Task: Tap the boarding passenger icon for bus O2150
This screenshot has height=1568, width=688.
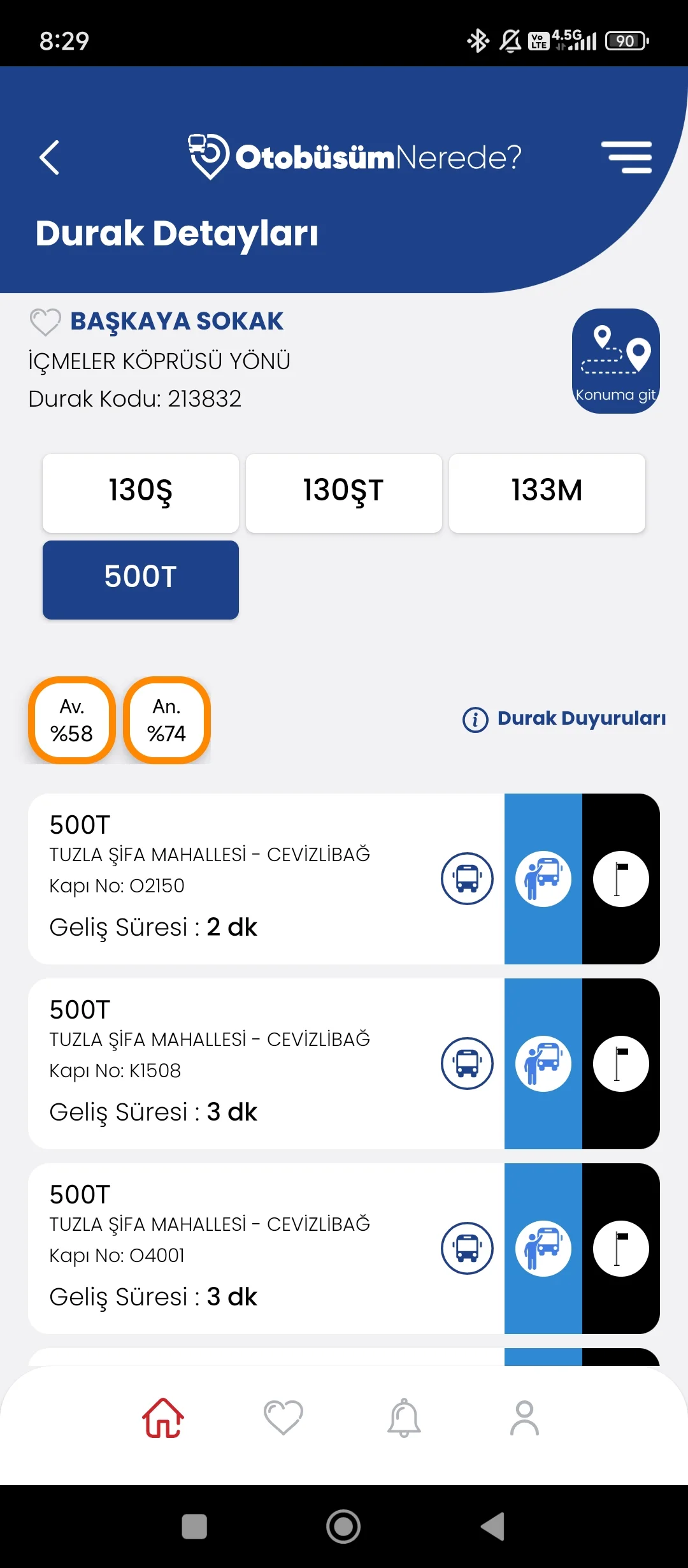Action: click(x=543, y=878)
